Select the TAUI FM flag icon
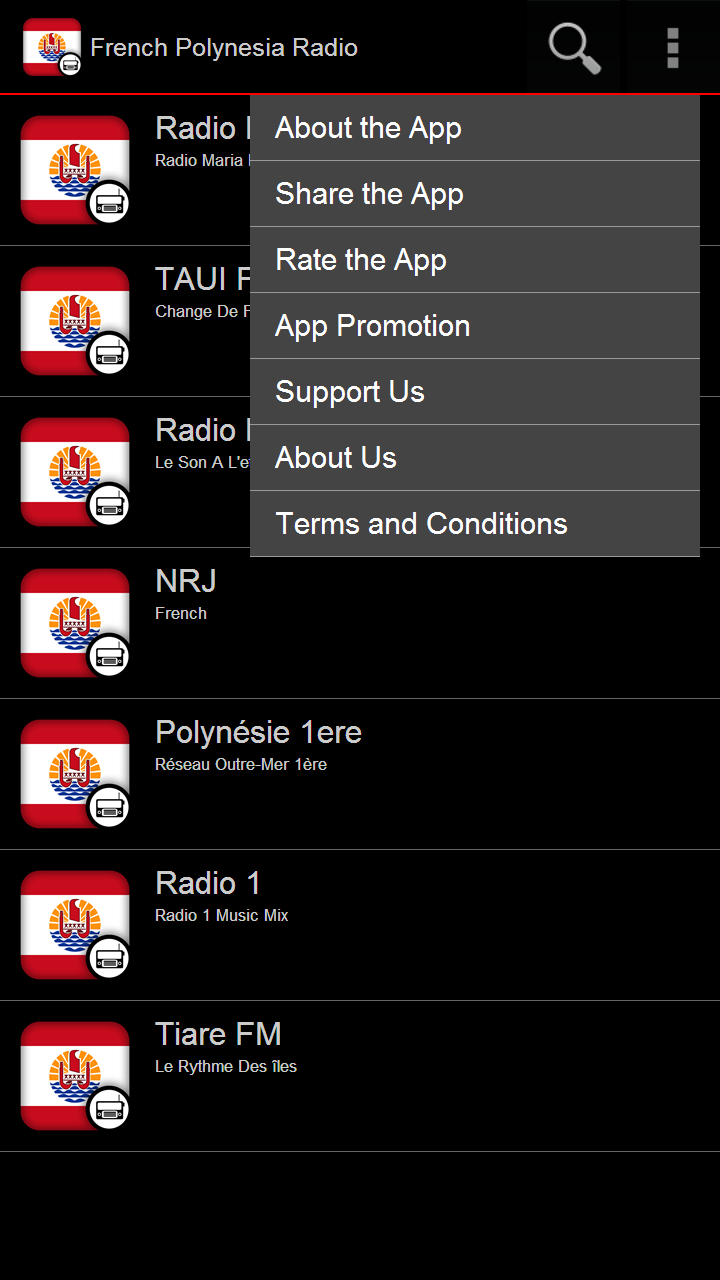 pyautogui.click(x=75, y=321)
